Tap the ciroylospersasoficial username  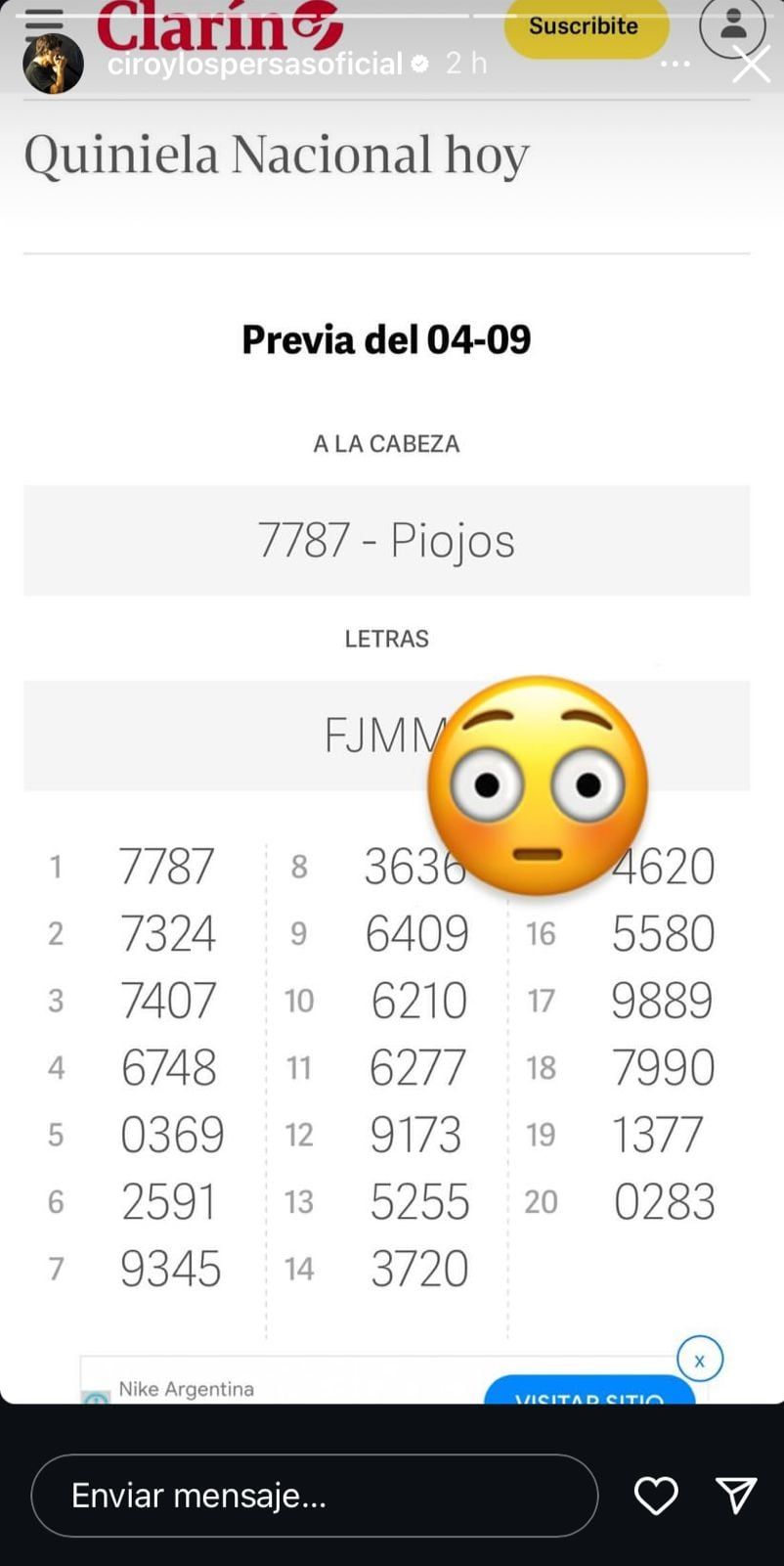255,65
